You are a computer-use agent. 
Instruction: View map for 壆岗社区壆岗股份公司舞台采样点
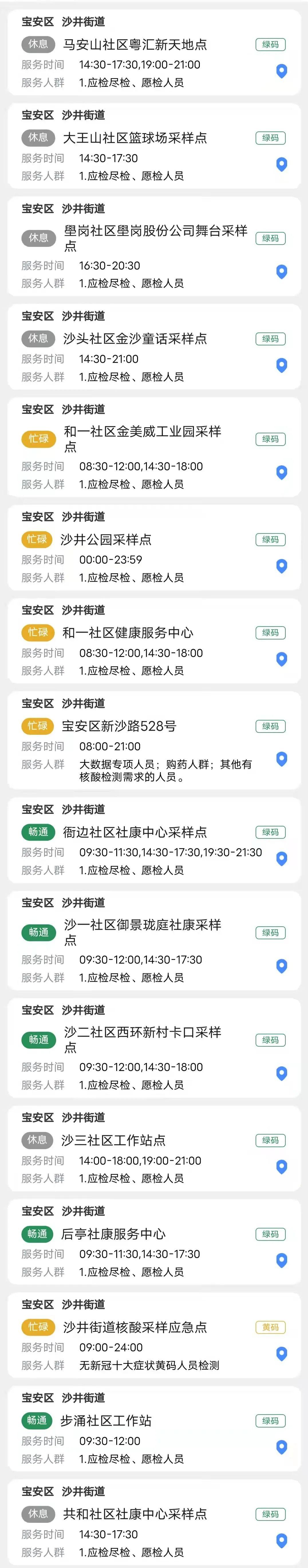281,271
